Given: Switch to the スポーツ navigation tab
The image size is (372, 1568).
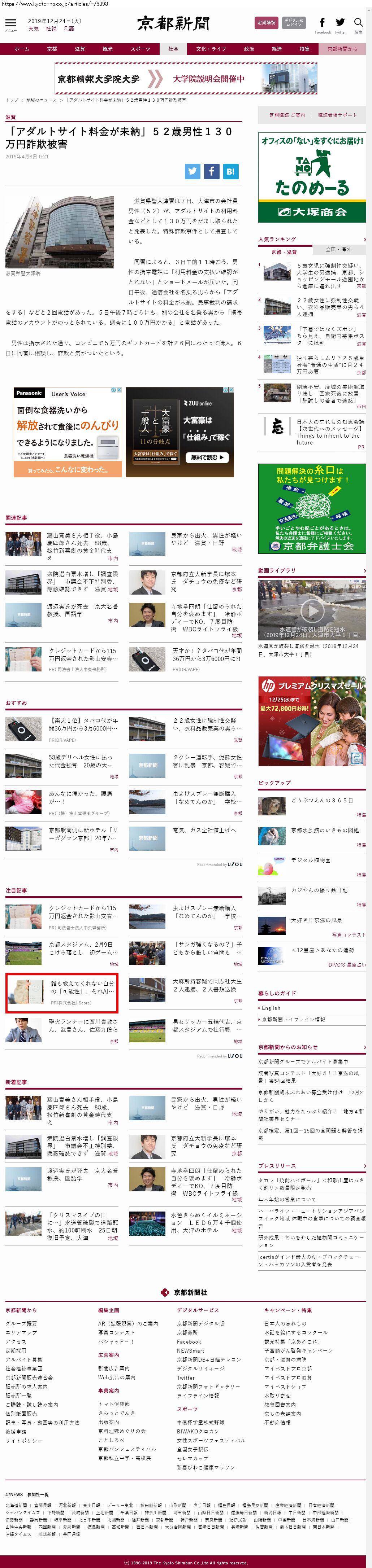Looking at the screenshot, I should tap(140, 49).
